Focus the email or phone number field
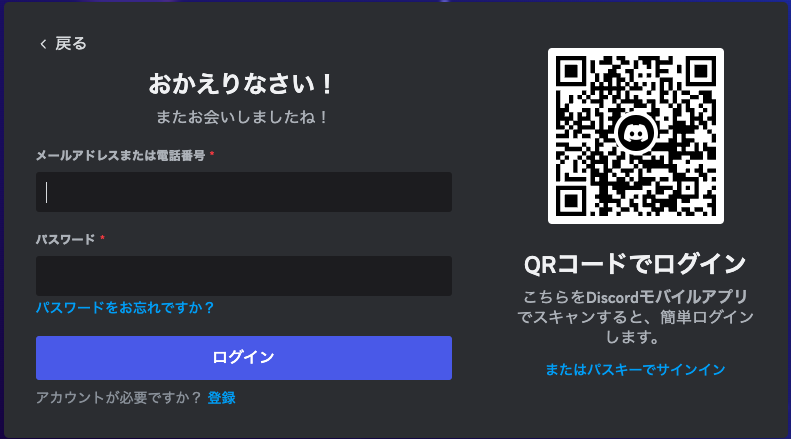Viewport: 791px width, 439px height. point(243,192)
